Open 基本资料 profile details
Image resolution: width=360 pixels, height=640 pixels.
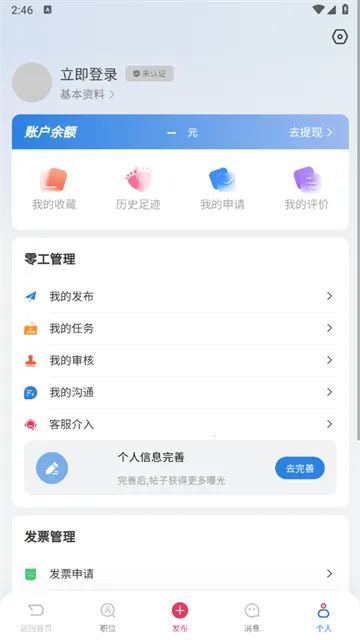[x=87, y=94]
